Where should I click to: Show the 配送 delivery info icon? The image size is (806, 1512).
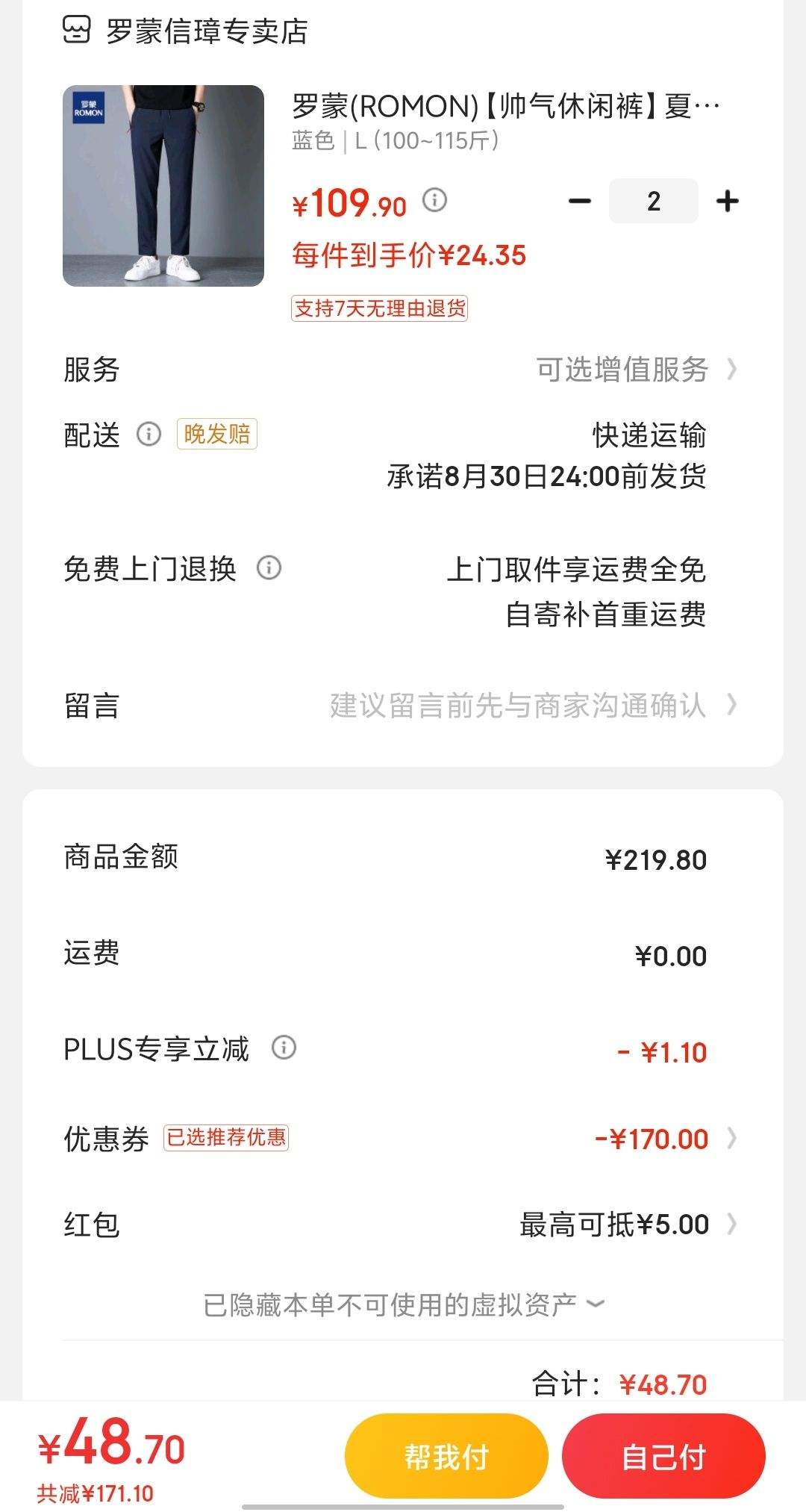[149, 434]
